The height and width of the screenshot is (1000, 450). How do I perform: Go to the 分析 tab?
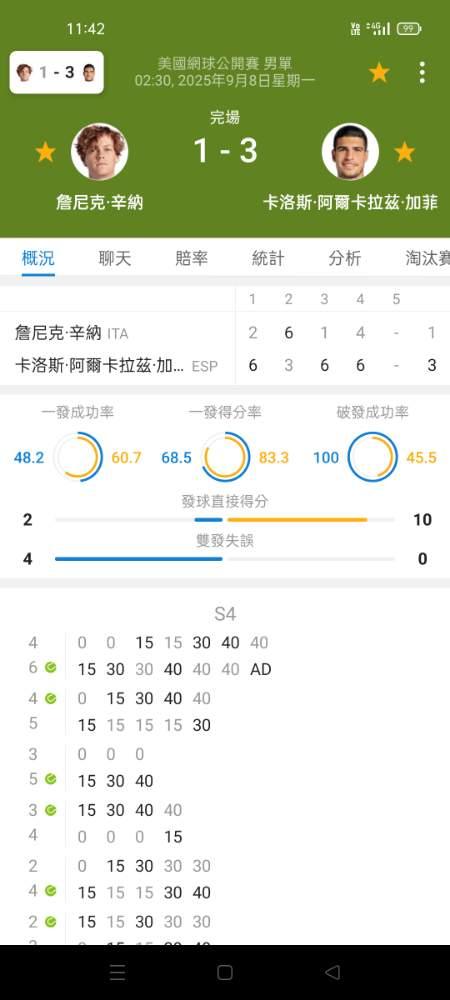tap(345, 258)
